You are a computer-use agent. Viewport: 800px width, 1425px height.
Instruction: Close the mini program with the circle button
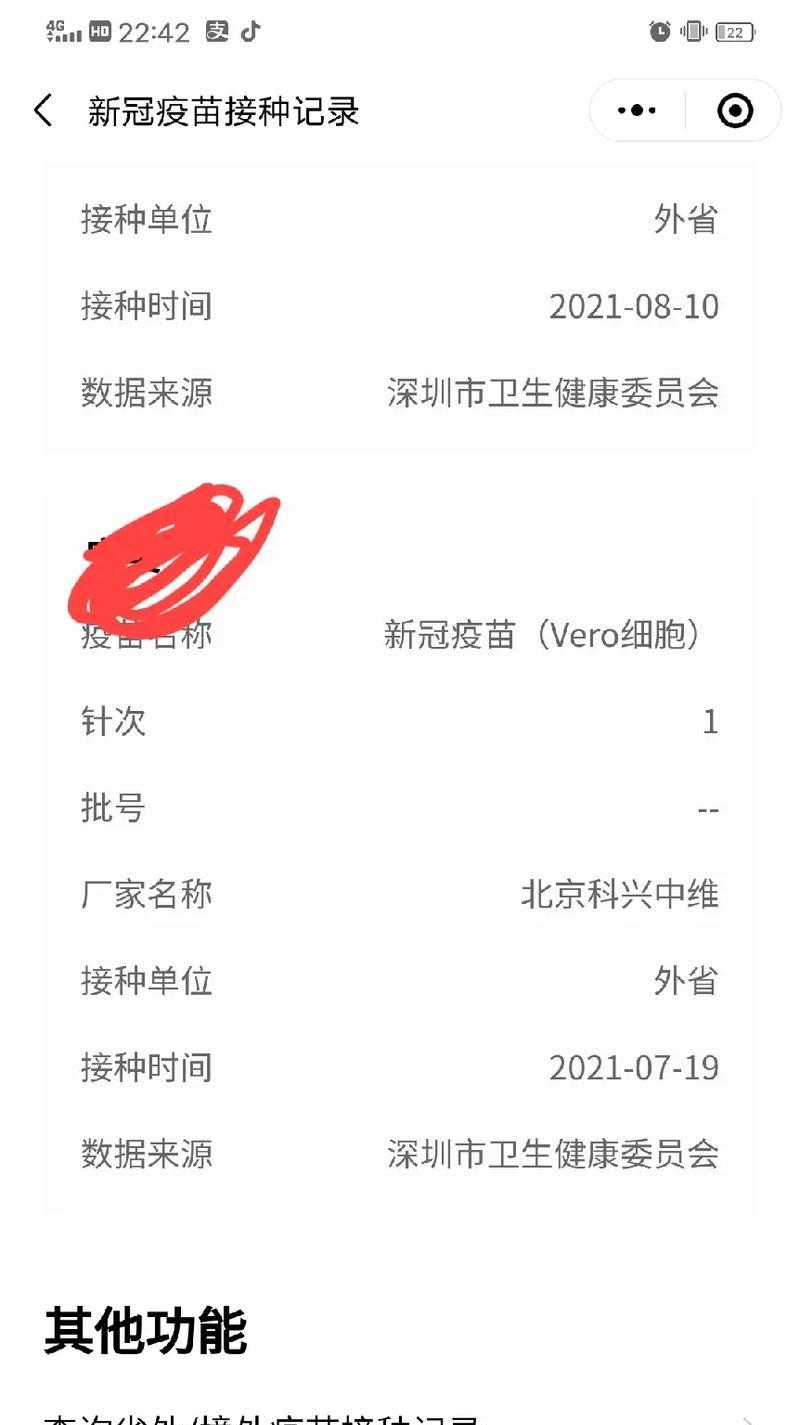pyautogui.click(x=735, y=110)
